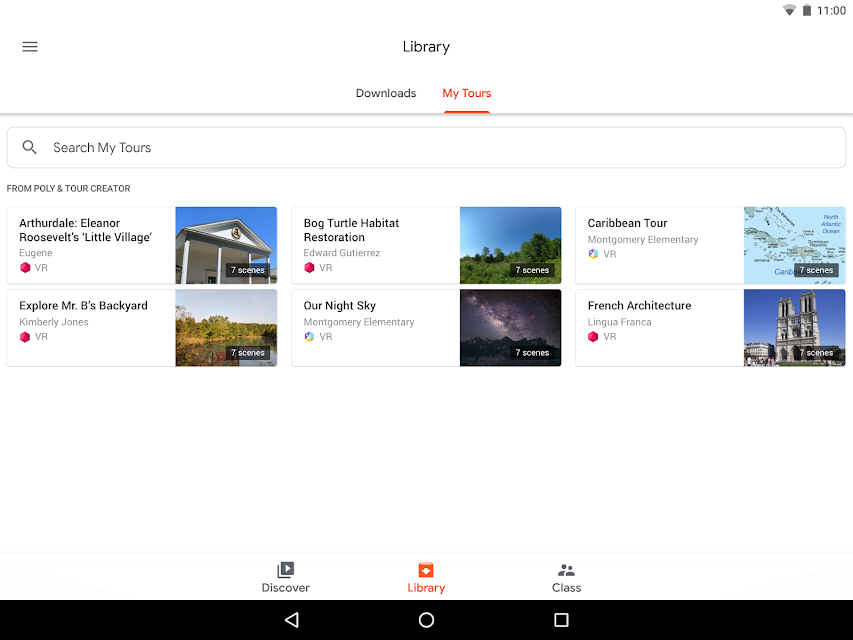This screenshot has height=640, width=853.
Task: Open the Arthurdale Eleanor Roosevelt tour
Action: (142, 245)
